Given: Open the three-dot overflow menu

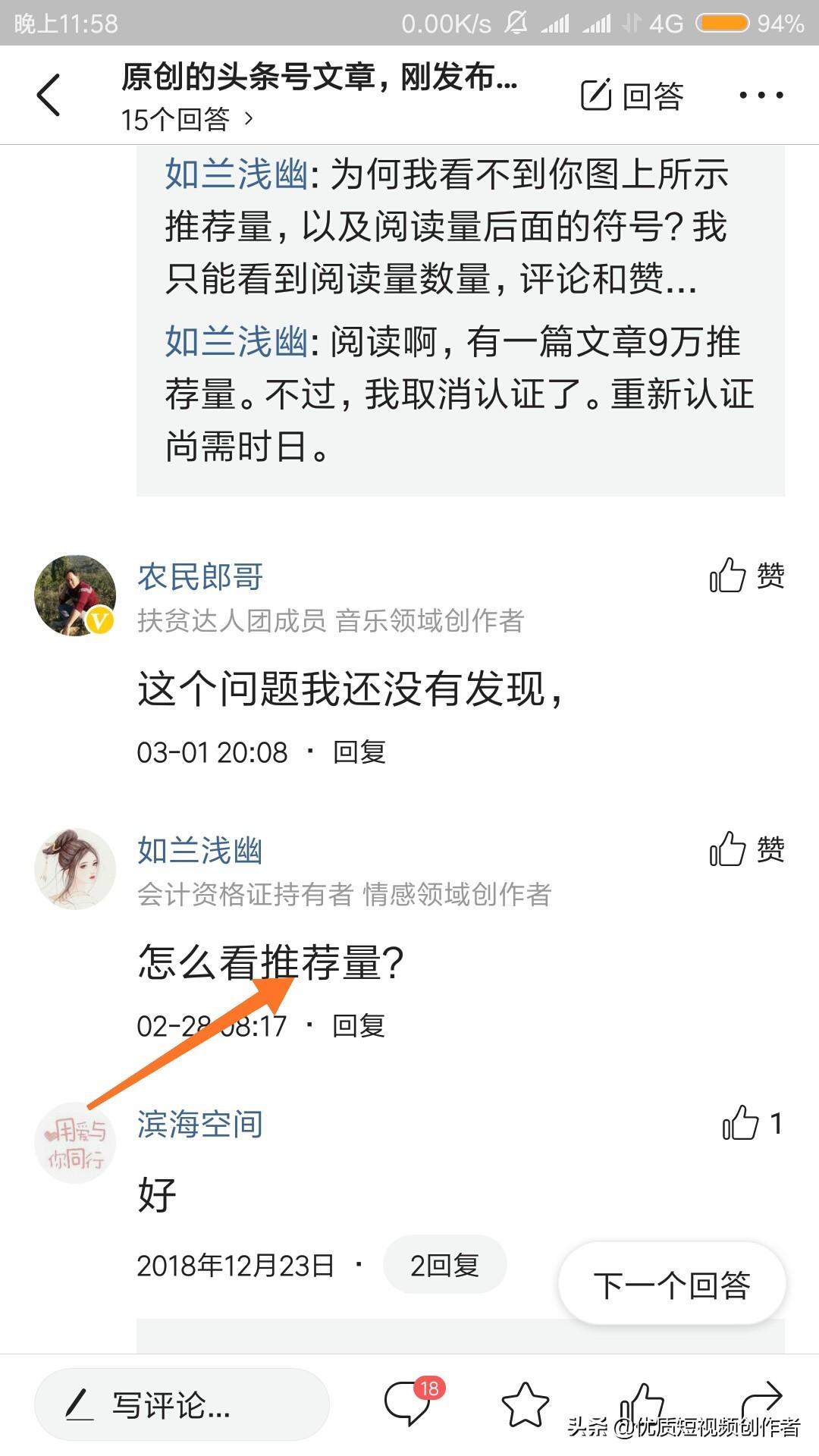Looking at the screenshot, I should pos(761,95).
